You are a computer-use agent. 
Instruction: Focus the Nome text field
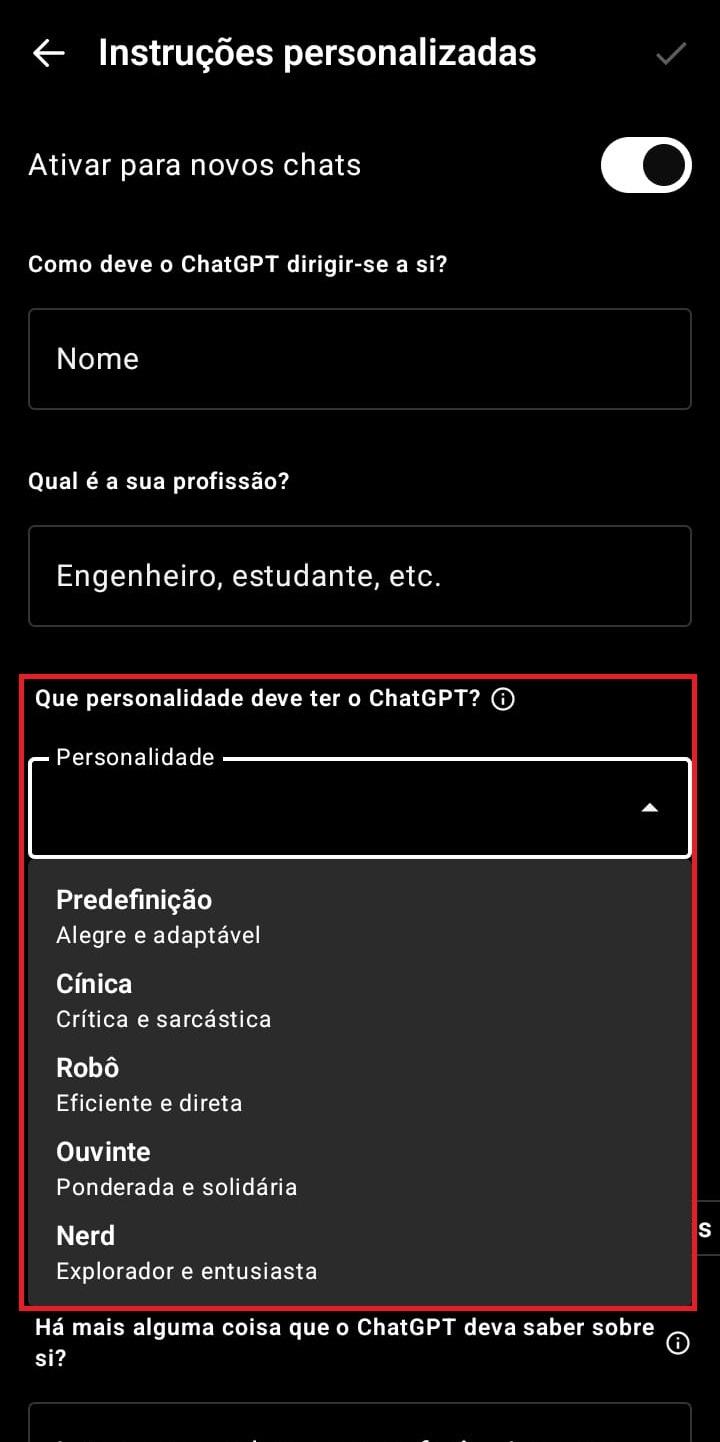click(x=360, y=359)
